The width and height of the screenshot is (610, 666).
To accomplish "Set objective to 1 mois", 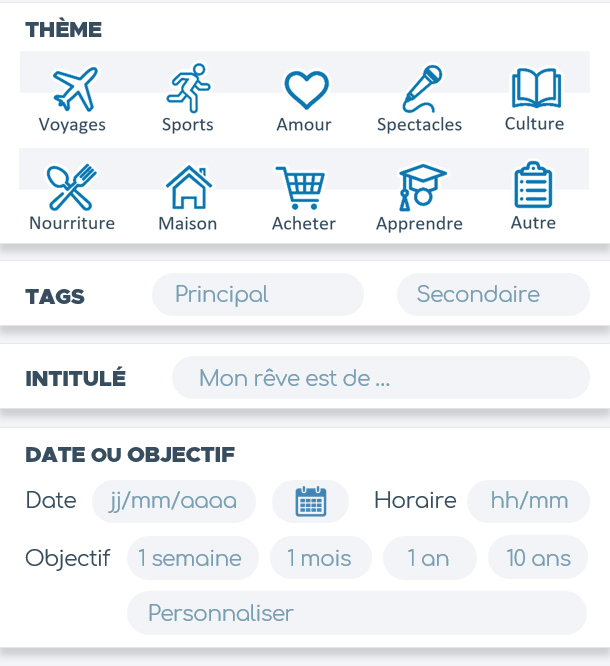I will pyautogui.click(x=320, y=558).
